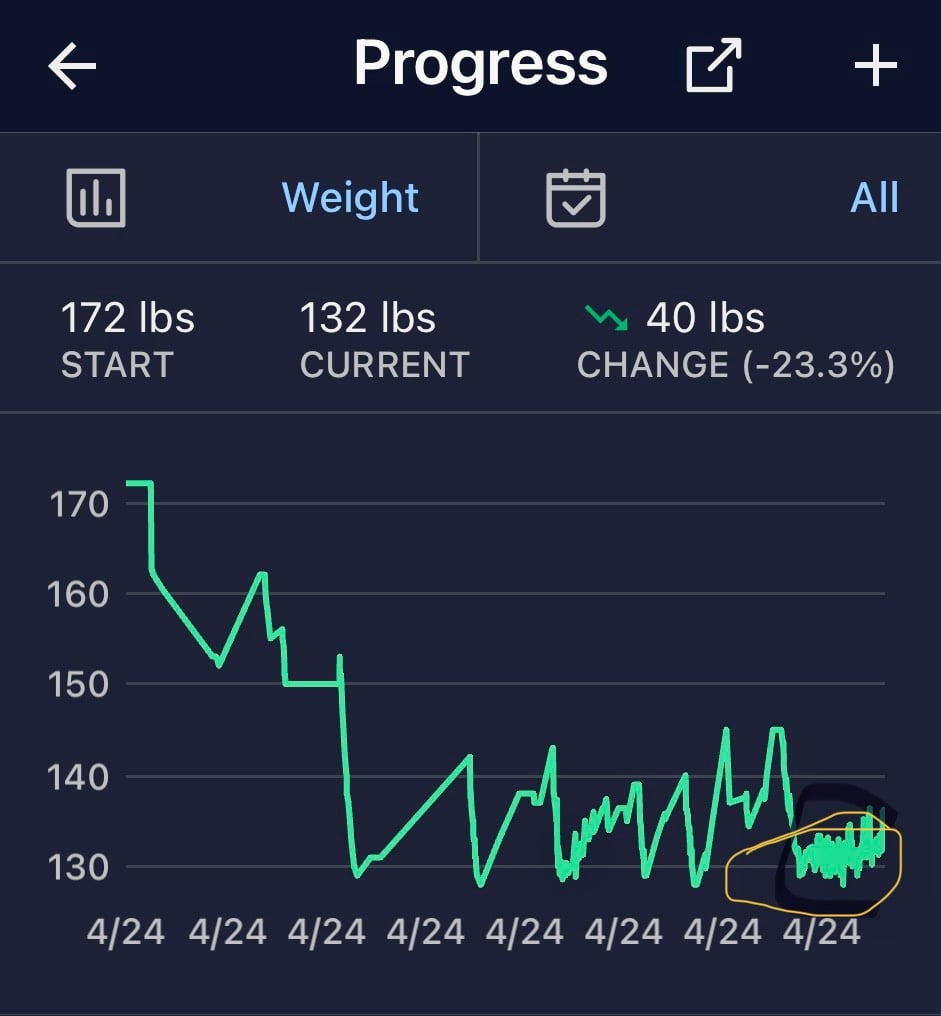Viewport: 941px width, 1016px height.
Task: Change the All date range filter
Action: (x=873, y=197)
